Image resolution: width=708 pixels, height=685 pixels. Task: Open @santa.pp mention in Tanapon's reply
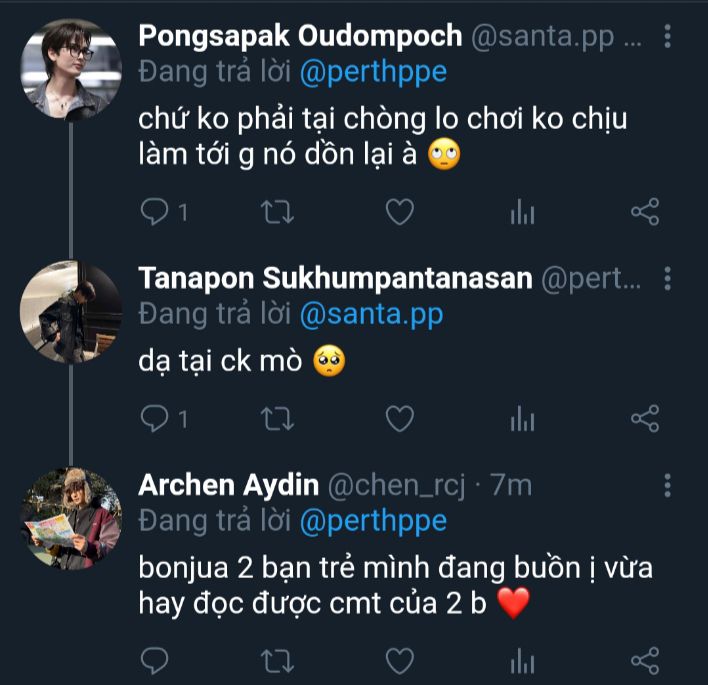point(371,313)
